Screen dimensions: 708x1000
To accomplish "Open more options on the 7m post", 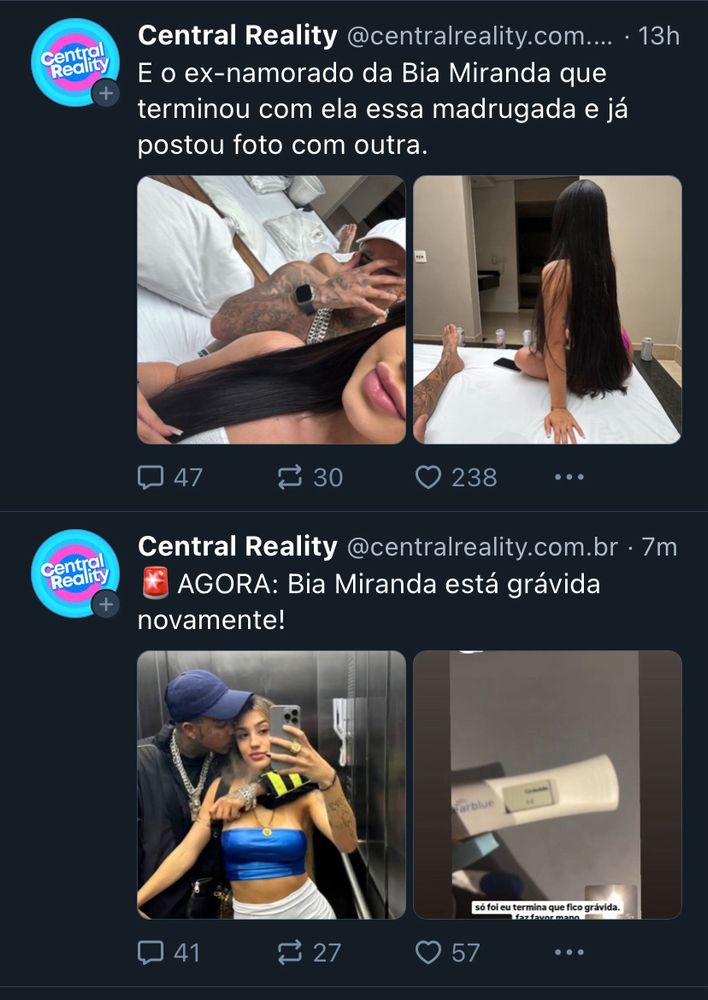I will point(569,953).
